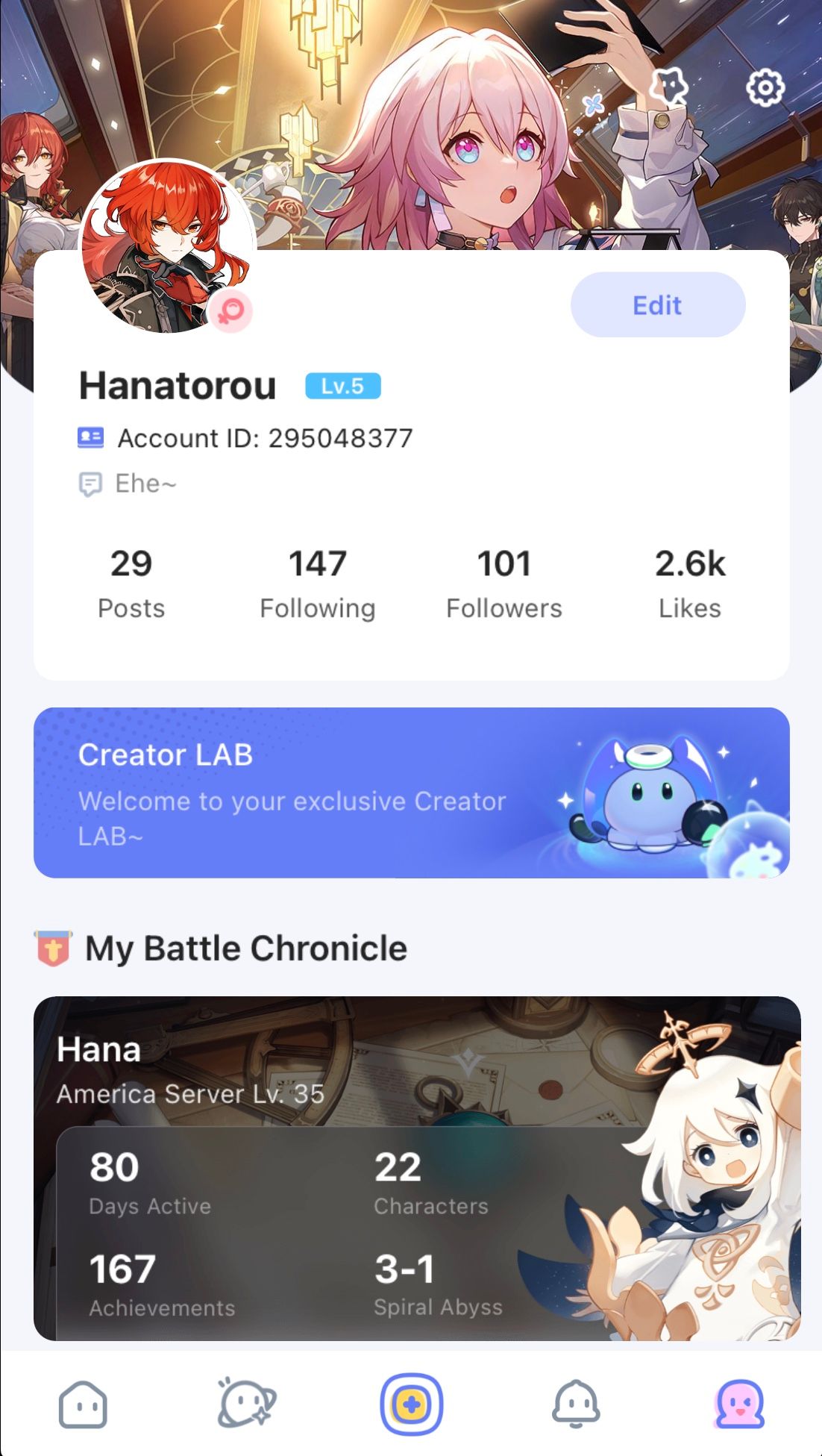Open the 147 Following list
This screenshot has width=822, height=1456.
coord(317,584)
